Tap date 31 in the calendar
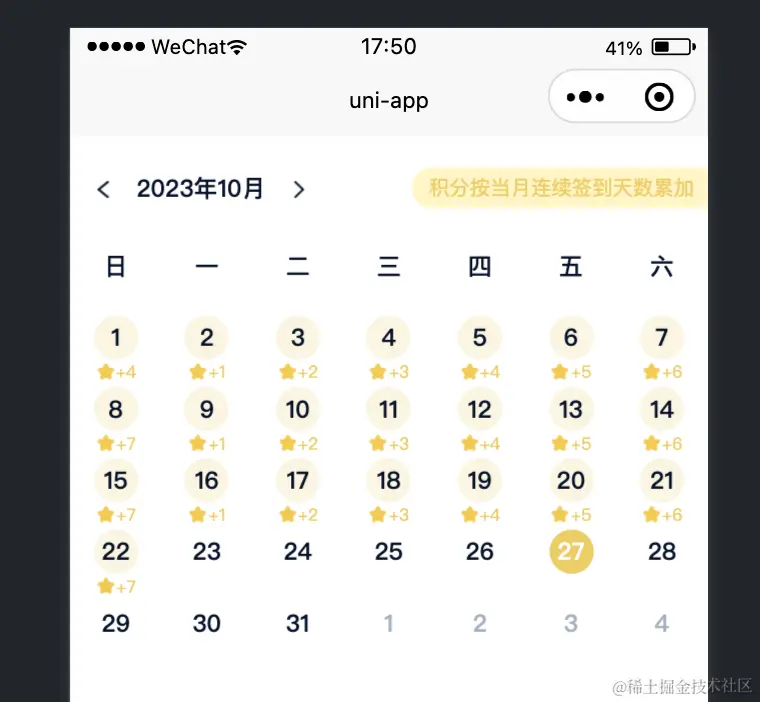Image resolution: width=760 pixels, height=702 pixels. click(298, 623)
